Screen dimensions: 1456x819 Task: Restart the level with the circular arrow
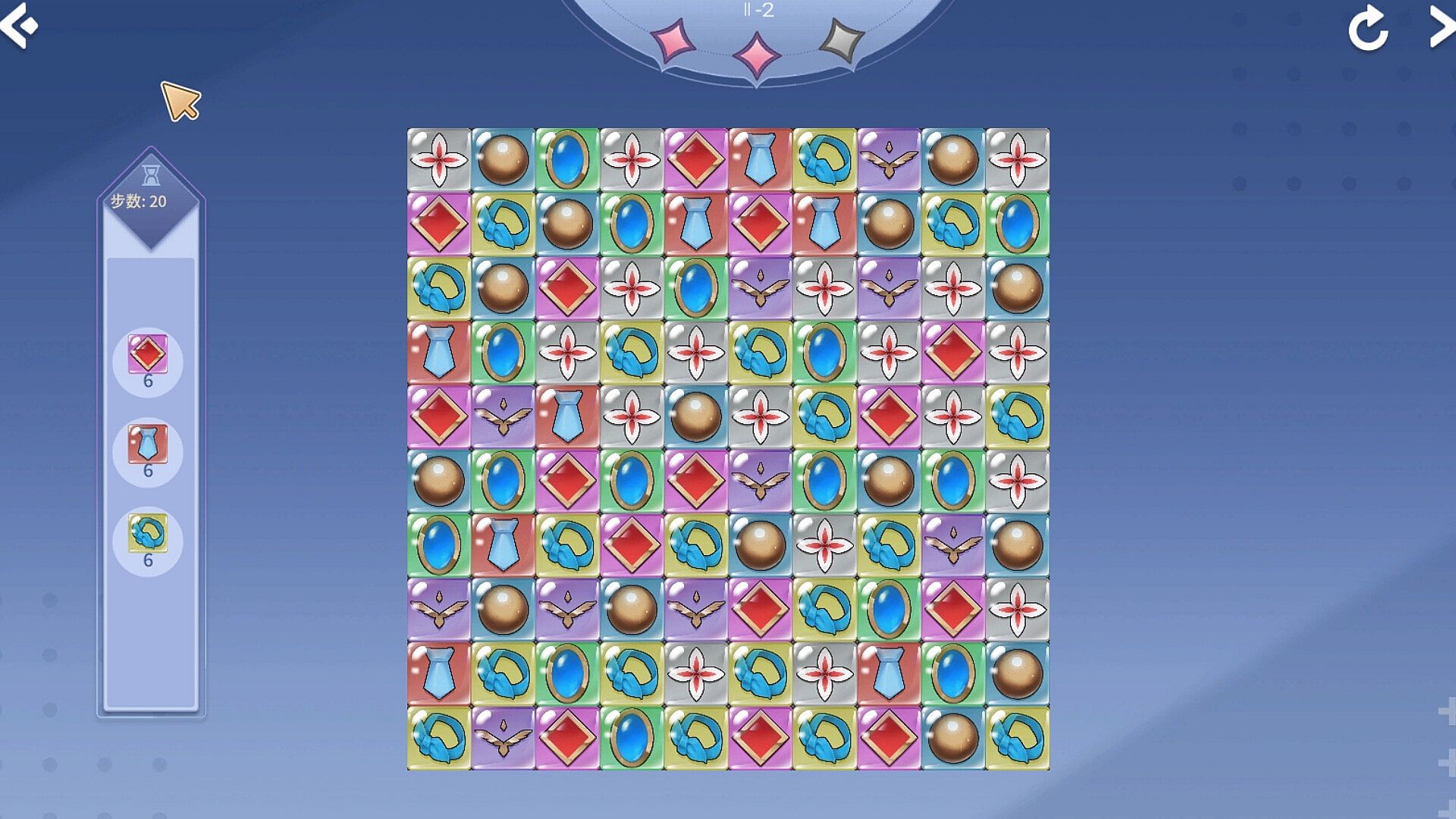point(1368,29)
